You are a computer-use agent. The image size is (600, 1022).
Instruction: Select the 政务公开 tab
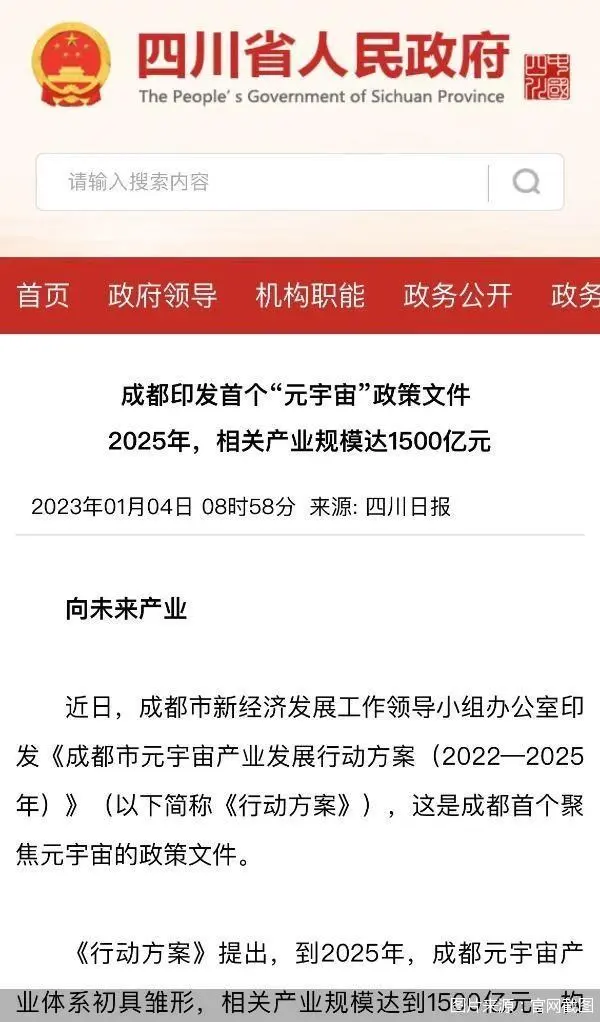(x=457, y=296)
